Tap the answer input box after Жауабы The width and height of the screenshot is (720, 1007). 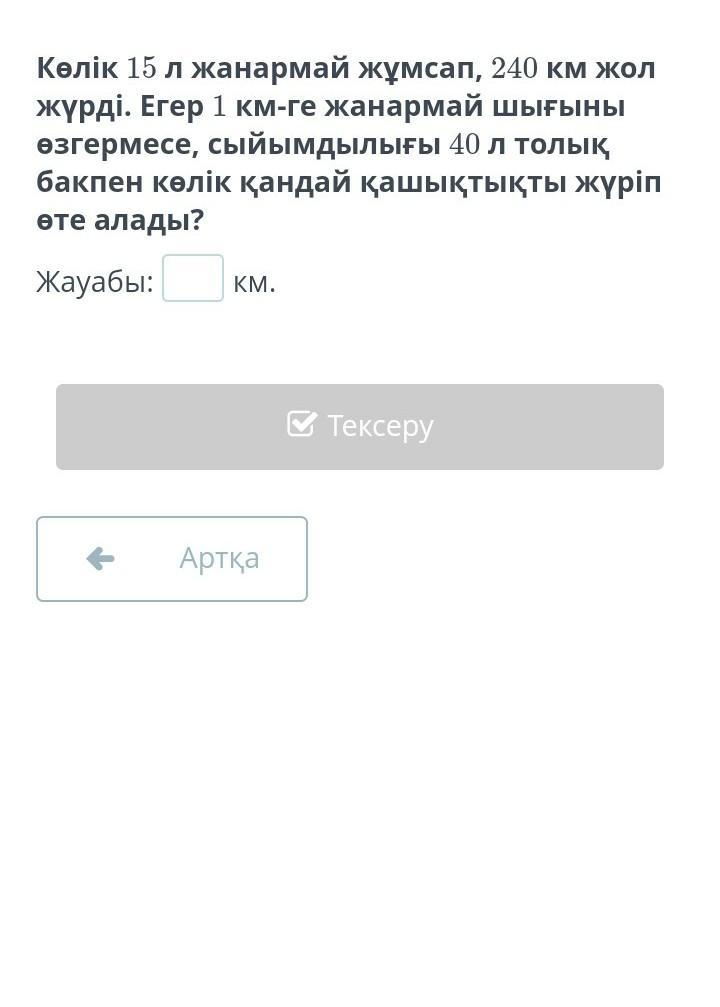pos(193,279)
